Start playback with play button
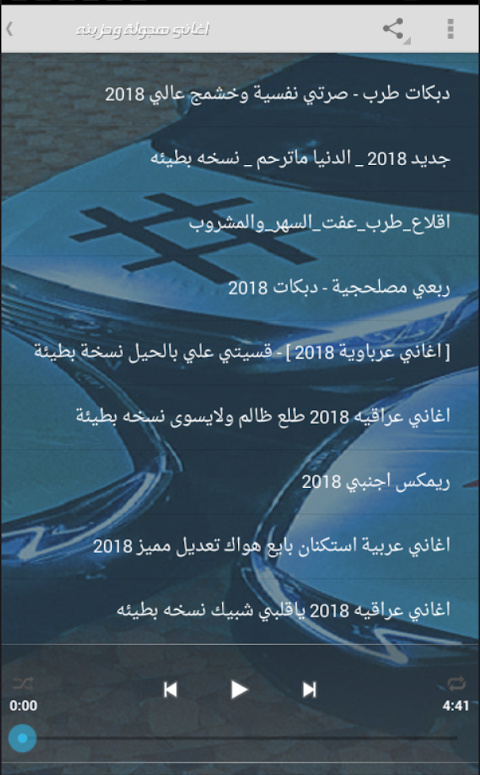The width and height of the screenshot is (480, 775). click(239, 689)
